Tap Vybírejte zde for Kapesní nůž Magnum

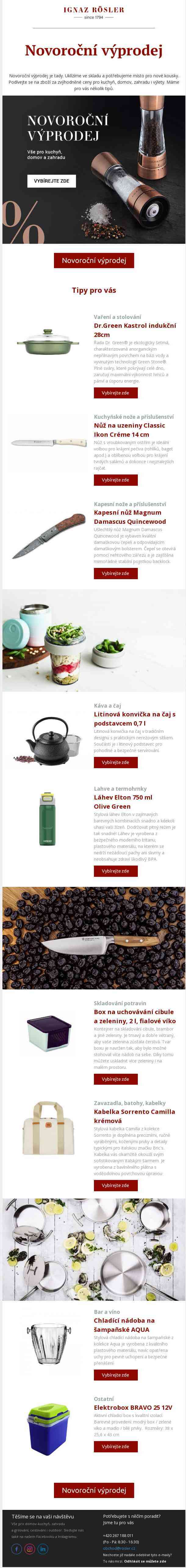point(115,573)
